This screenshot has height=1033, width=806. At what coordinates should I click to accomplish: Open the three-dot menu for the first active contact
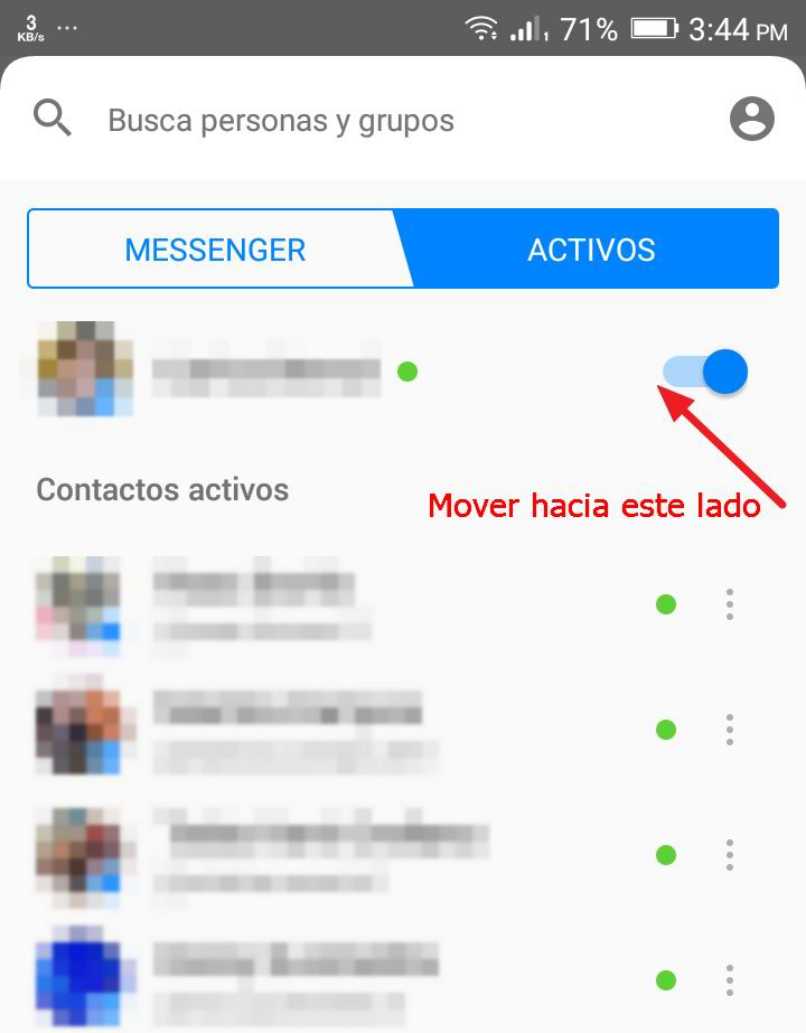tap(729, 604)
